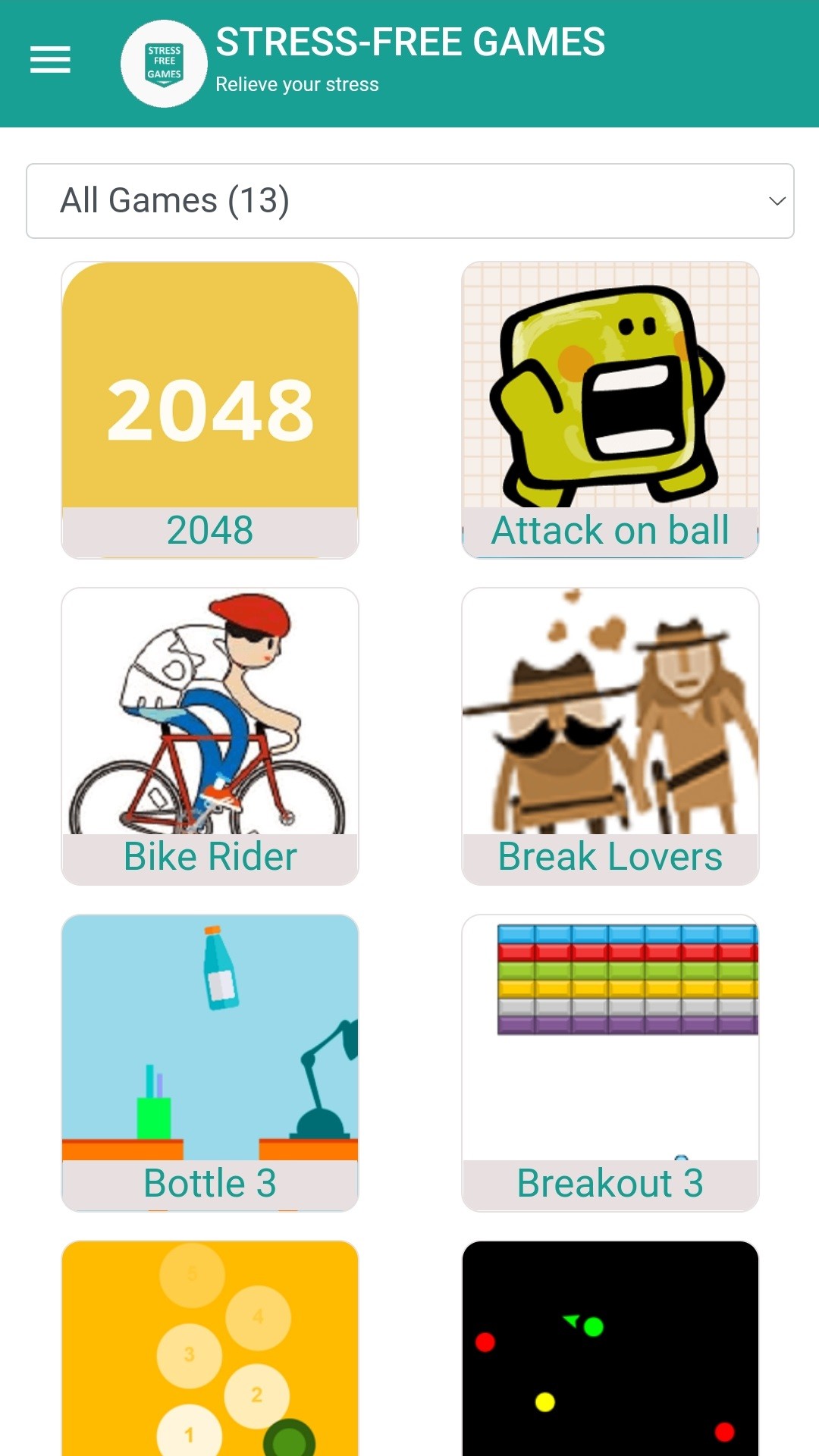Start the Break Lovers game
This screenshot has height=1456, width=819.
point(610,736)
